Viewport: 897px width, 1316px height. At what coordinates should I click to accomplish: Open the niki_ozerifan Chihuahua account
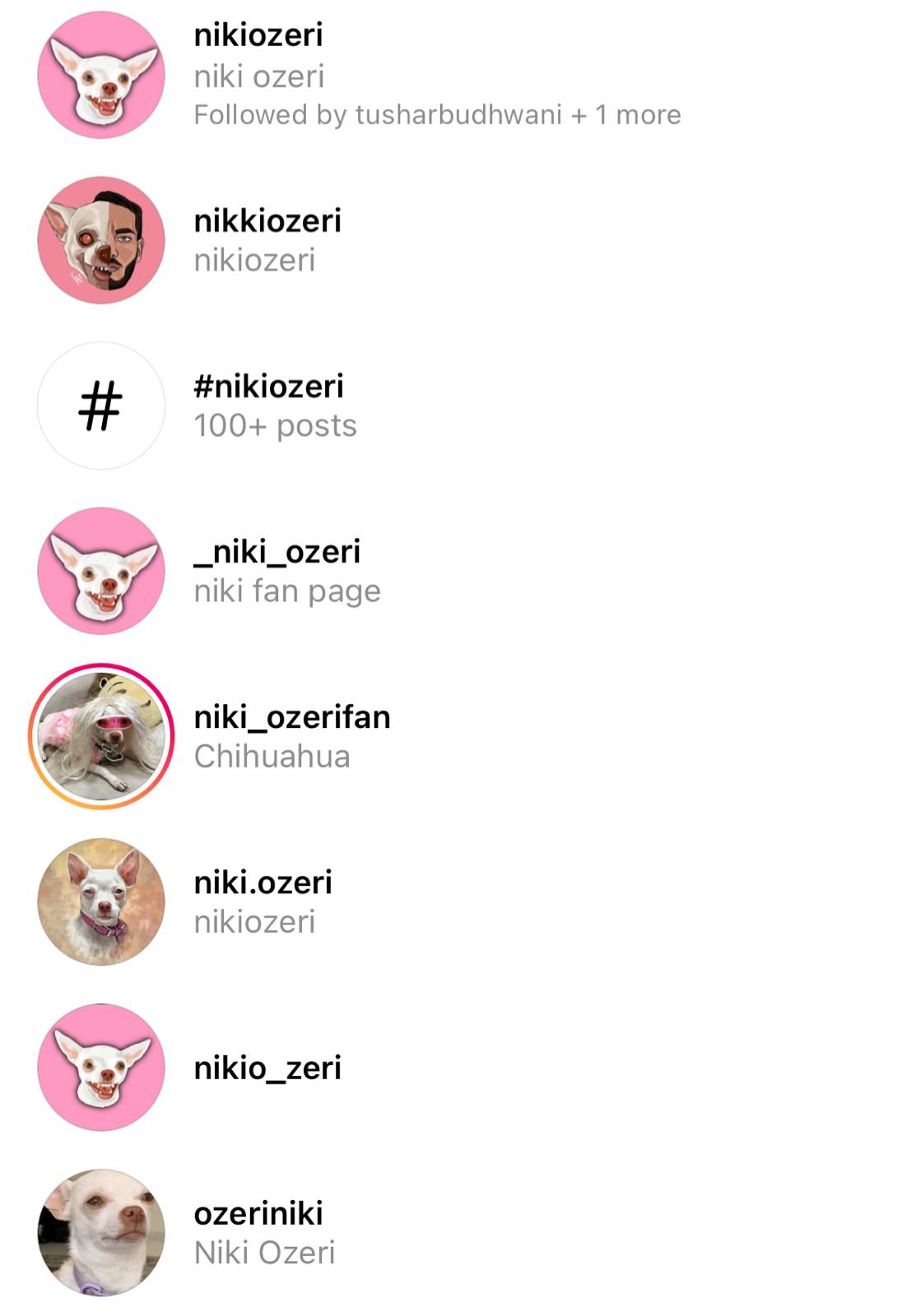pos(291,718)
